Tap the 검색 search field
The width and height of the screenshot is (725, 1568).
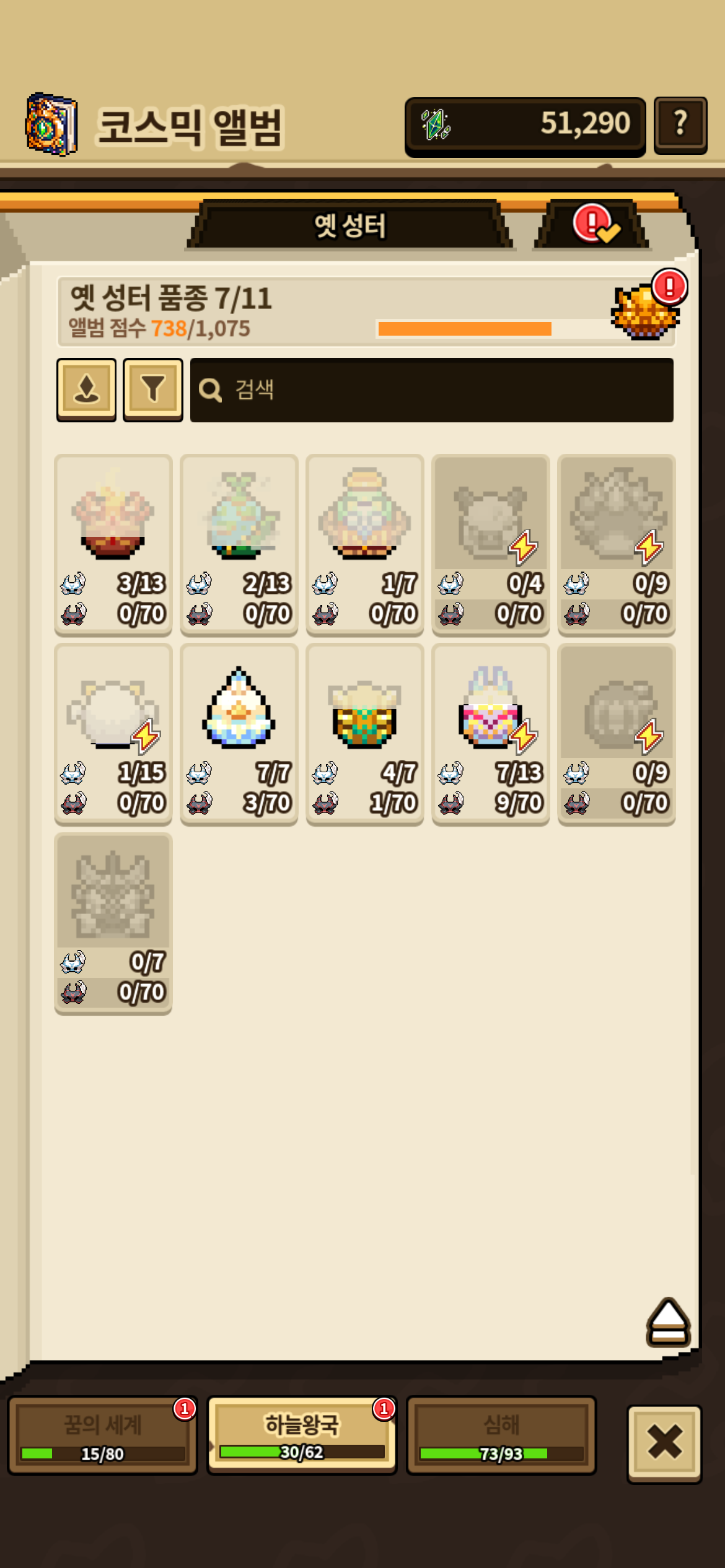pos(431,390)
